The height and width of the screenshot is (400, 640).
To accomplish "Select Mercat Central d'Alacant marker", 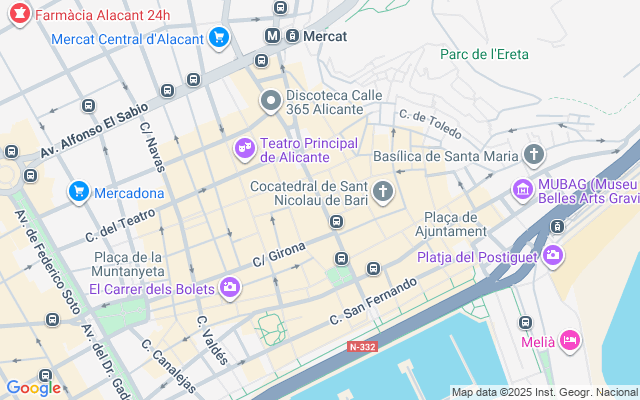I will tap(220, 39).
